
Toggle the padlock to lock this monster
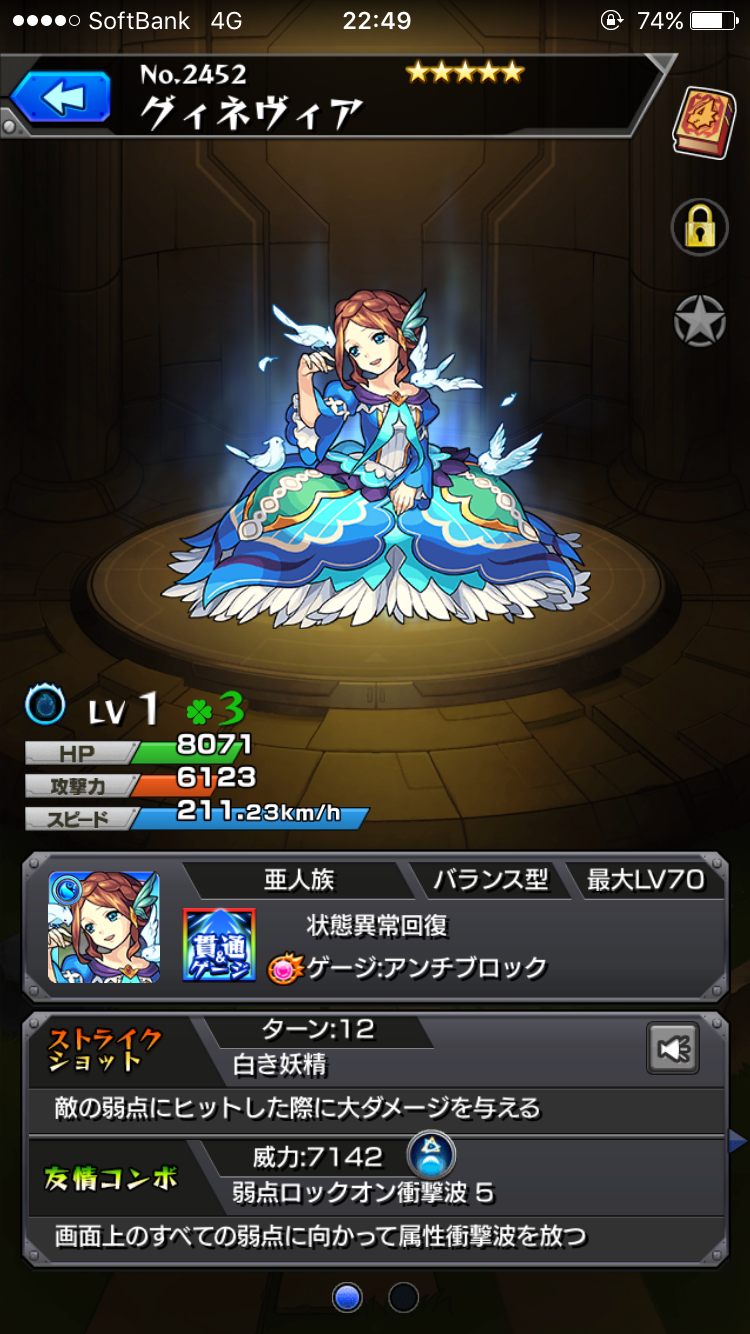pyautogui.click(x=699, y=227)
